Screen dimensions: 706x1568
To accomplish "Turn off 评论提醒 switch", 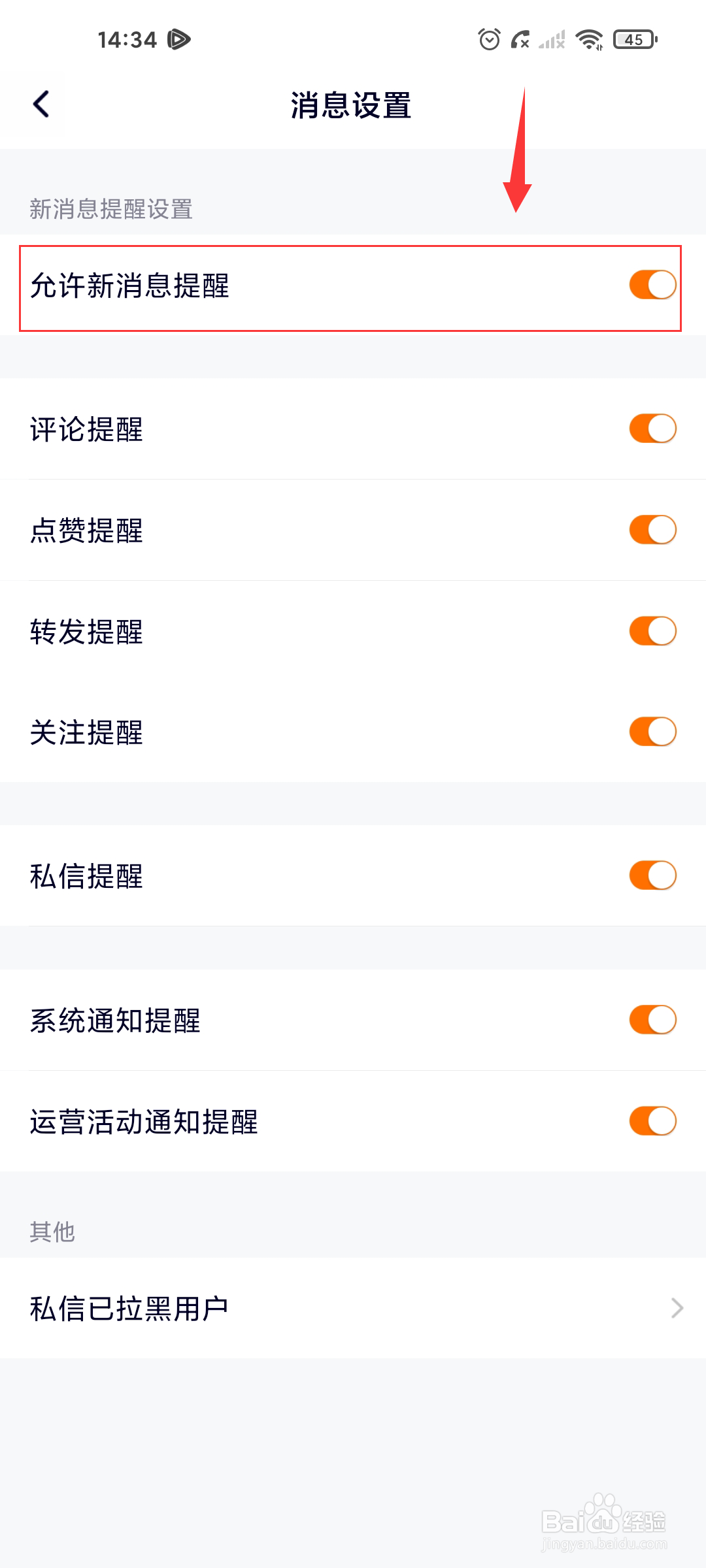I will tap(652, 429).
